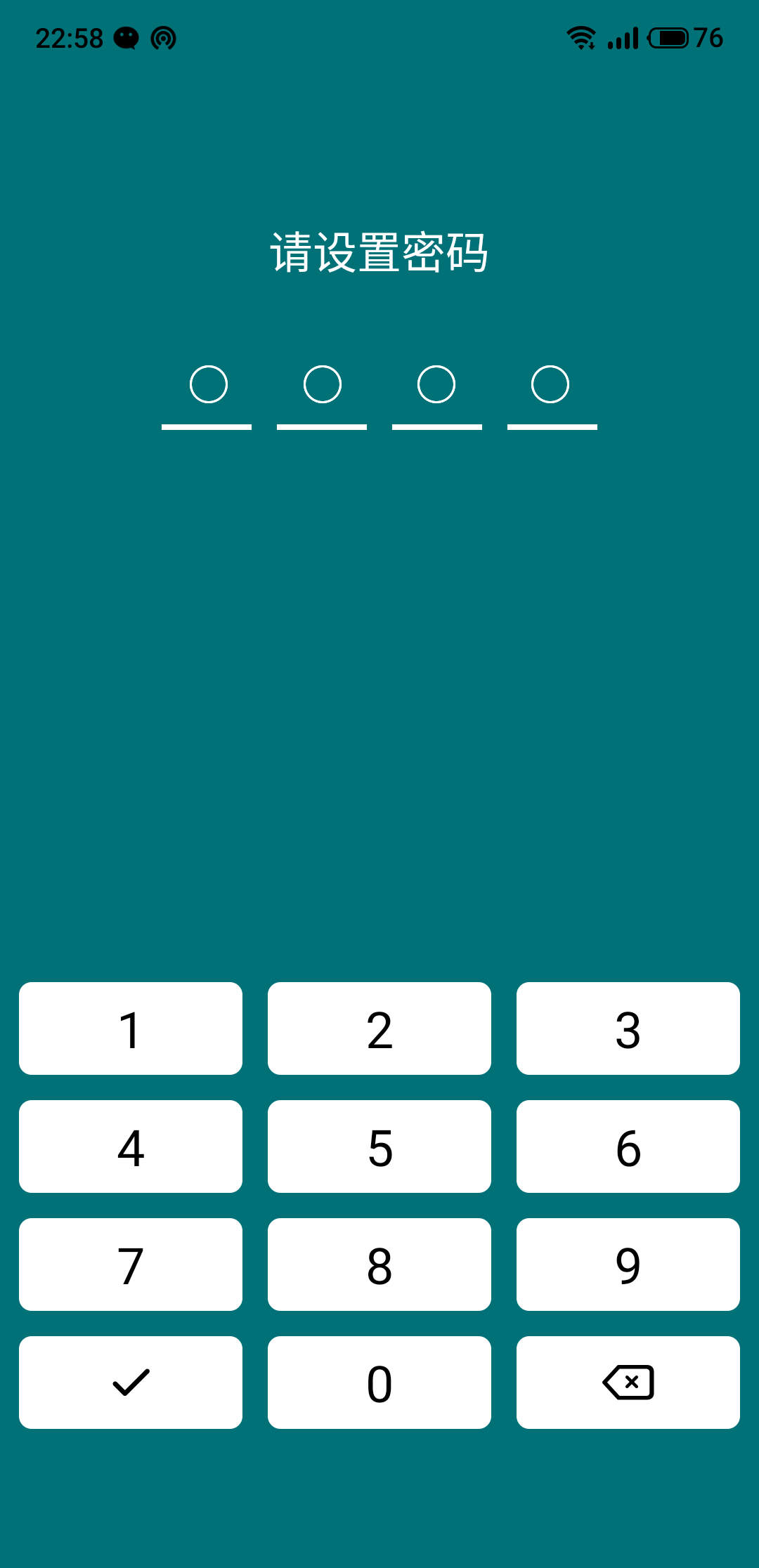Select the number 9 key

tap(628, 1265)
